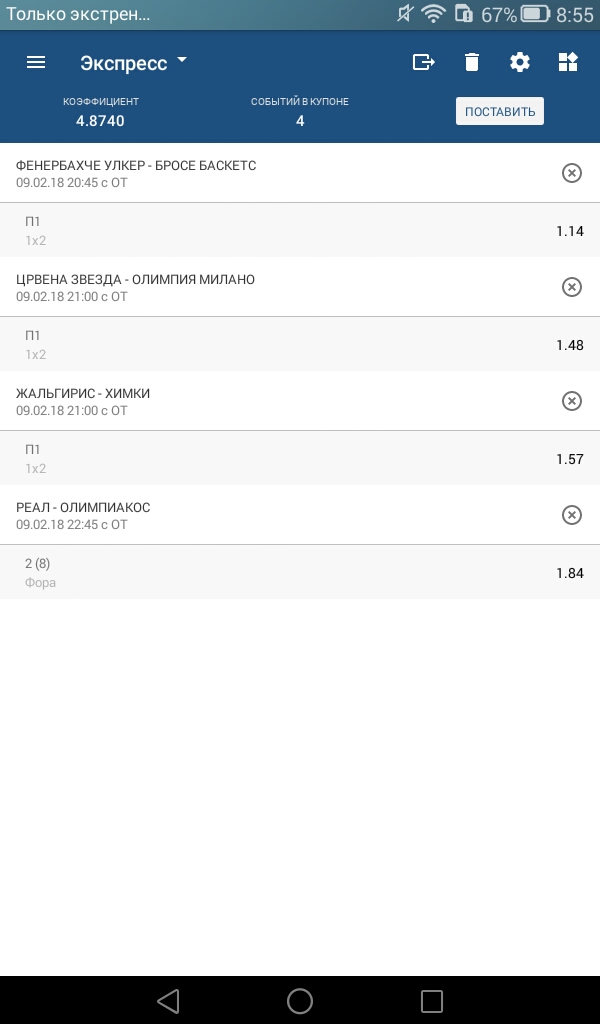Viewport: 600px width, 1024px height.
Task: Open the hamburger navigation menu
Action: (x=36, y=62)
